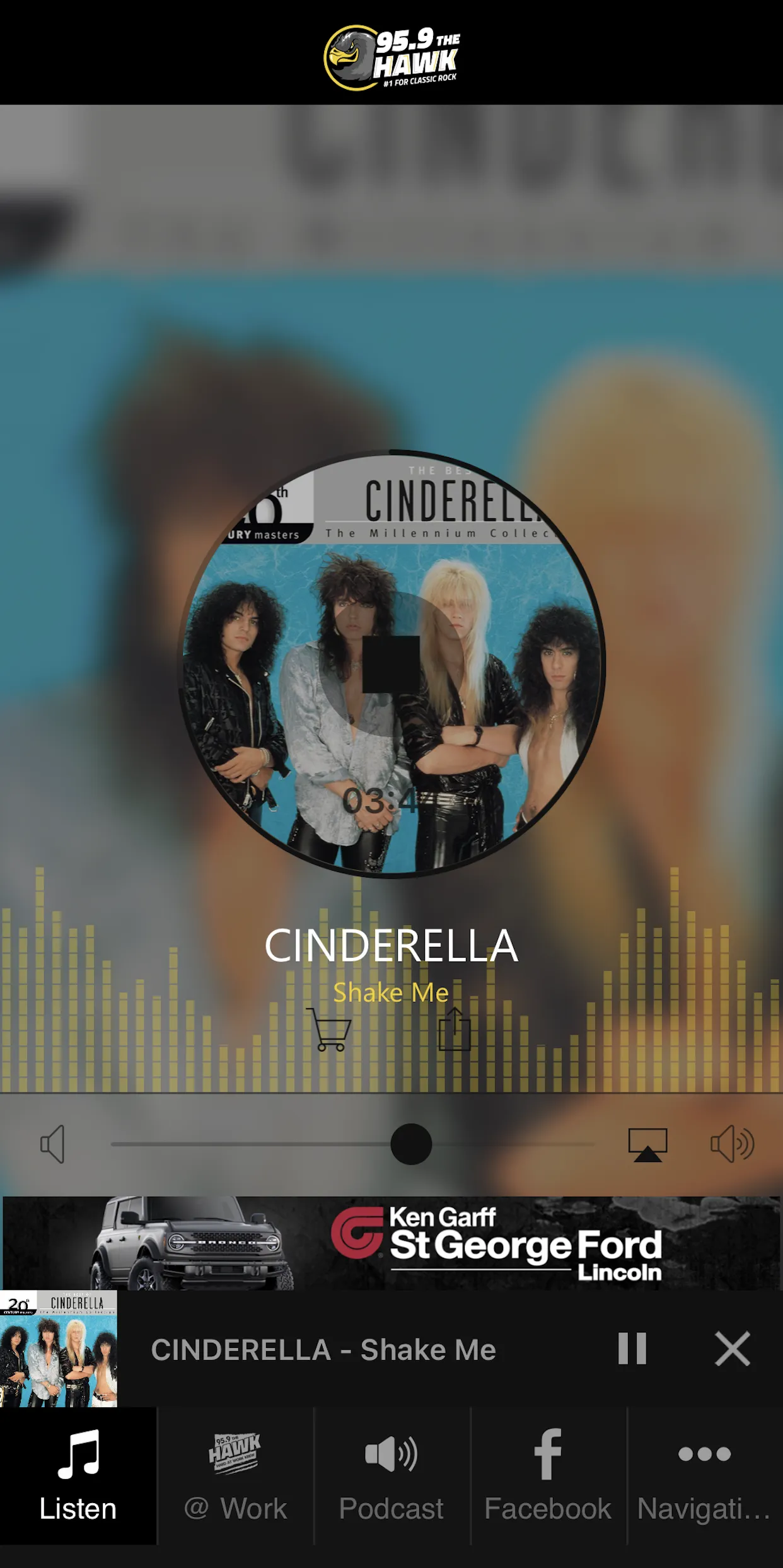Open the Podcast tab
This screenshot has height=1568, width=783.
391,1476
